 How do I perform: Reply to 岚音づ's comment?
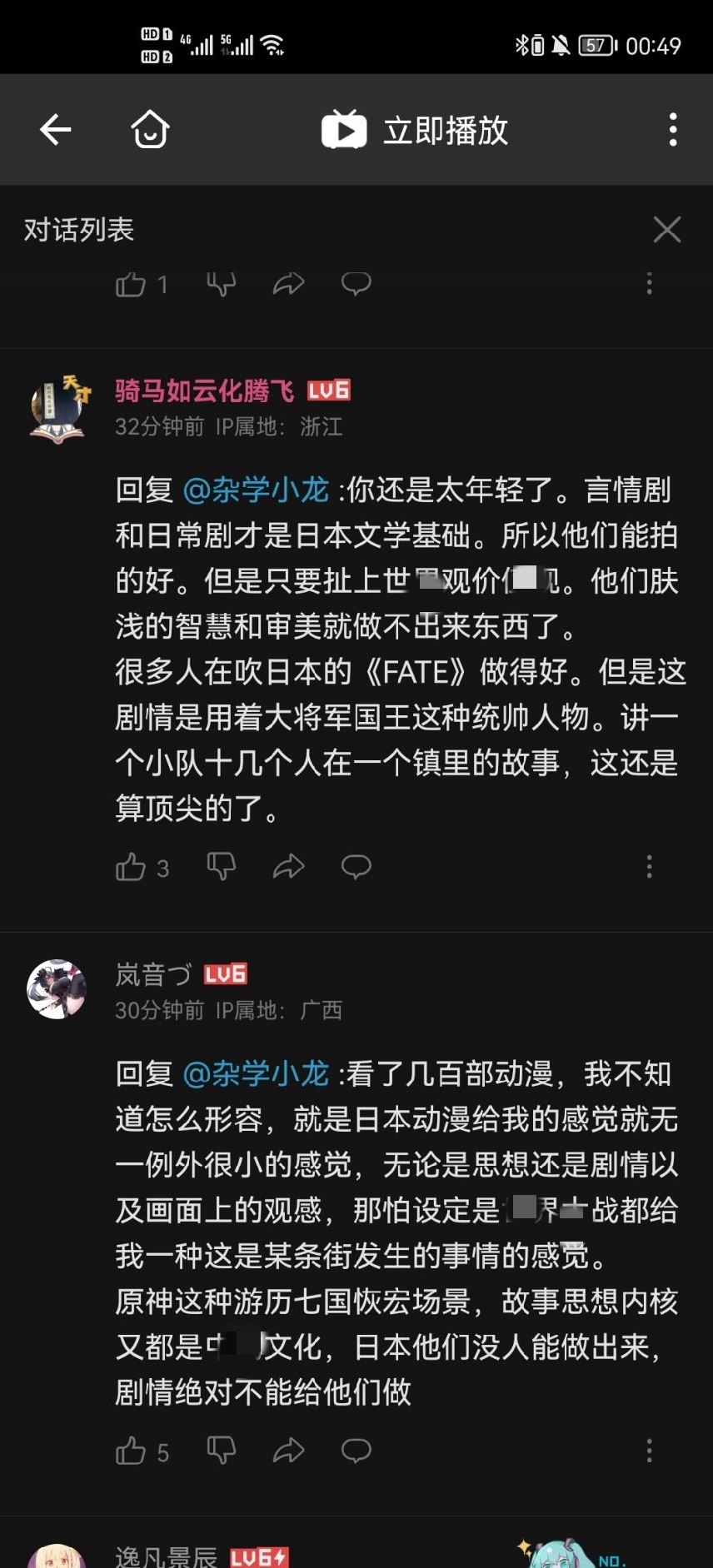[356, 1451]
